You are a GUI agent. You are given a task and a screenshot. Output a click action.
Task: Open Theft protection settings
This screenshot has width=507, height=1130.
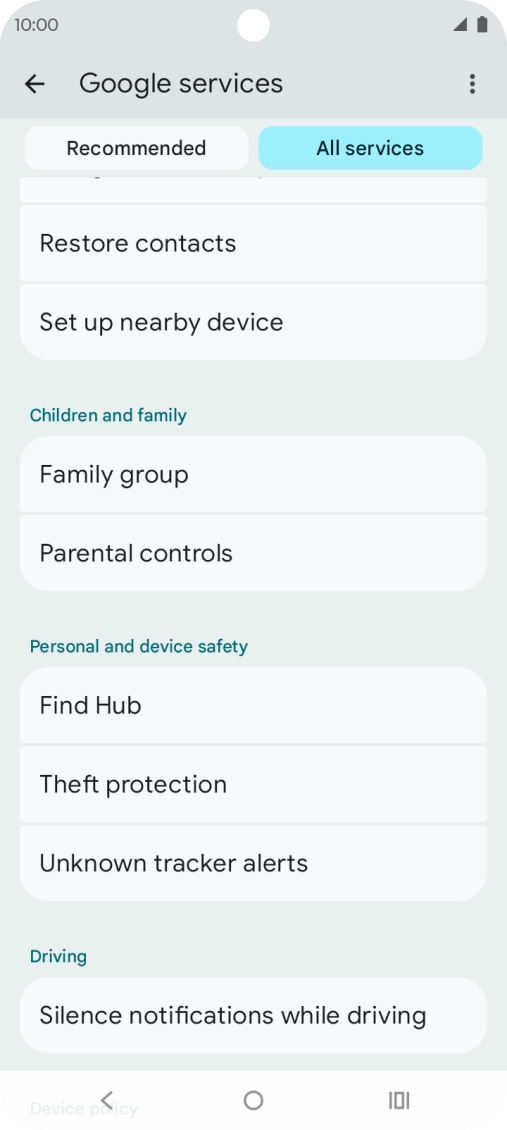(254, 784)
